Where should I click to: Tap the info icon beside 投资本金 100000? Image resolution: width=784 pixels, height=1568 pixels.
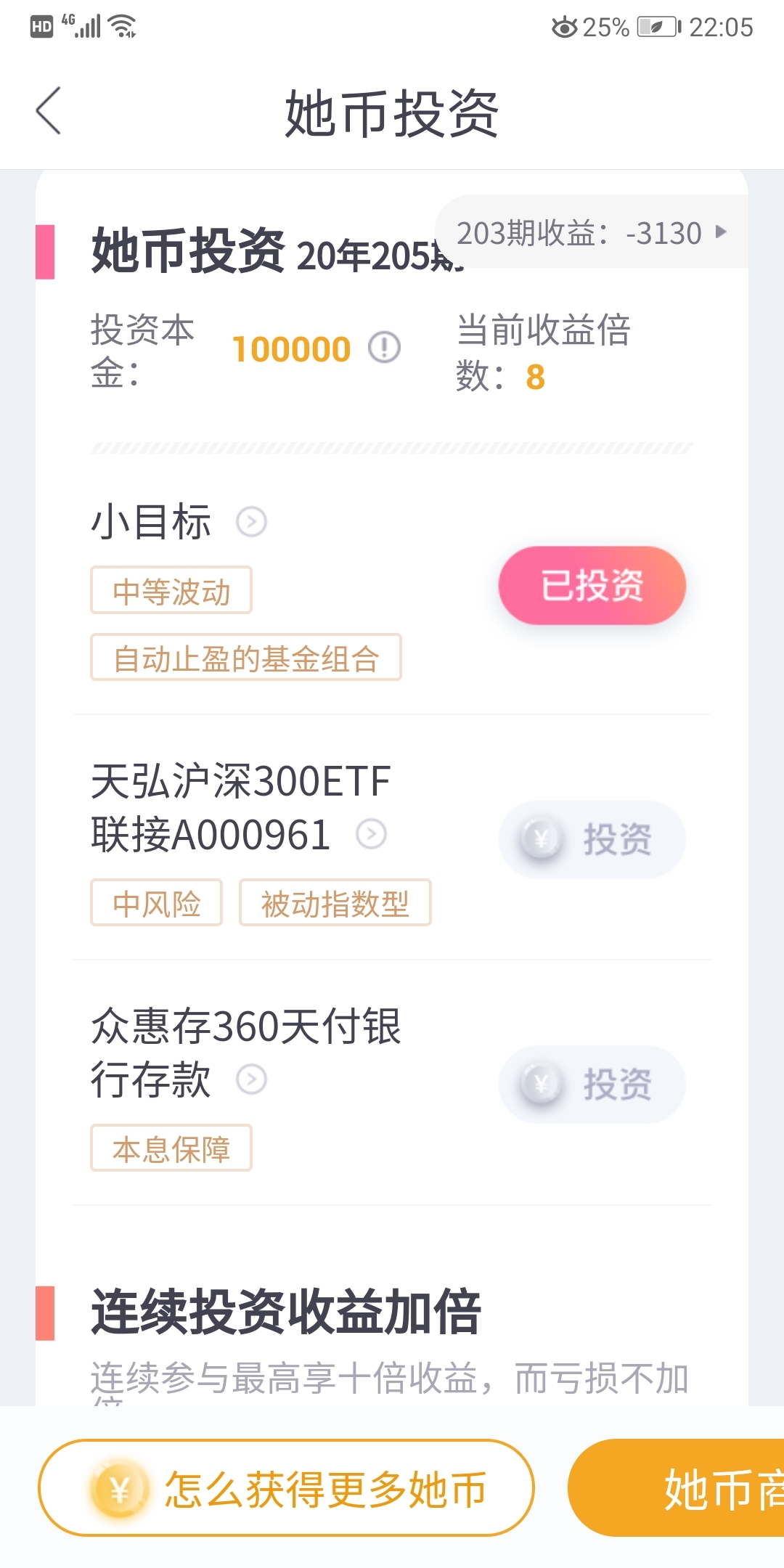coord(384,348)
